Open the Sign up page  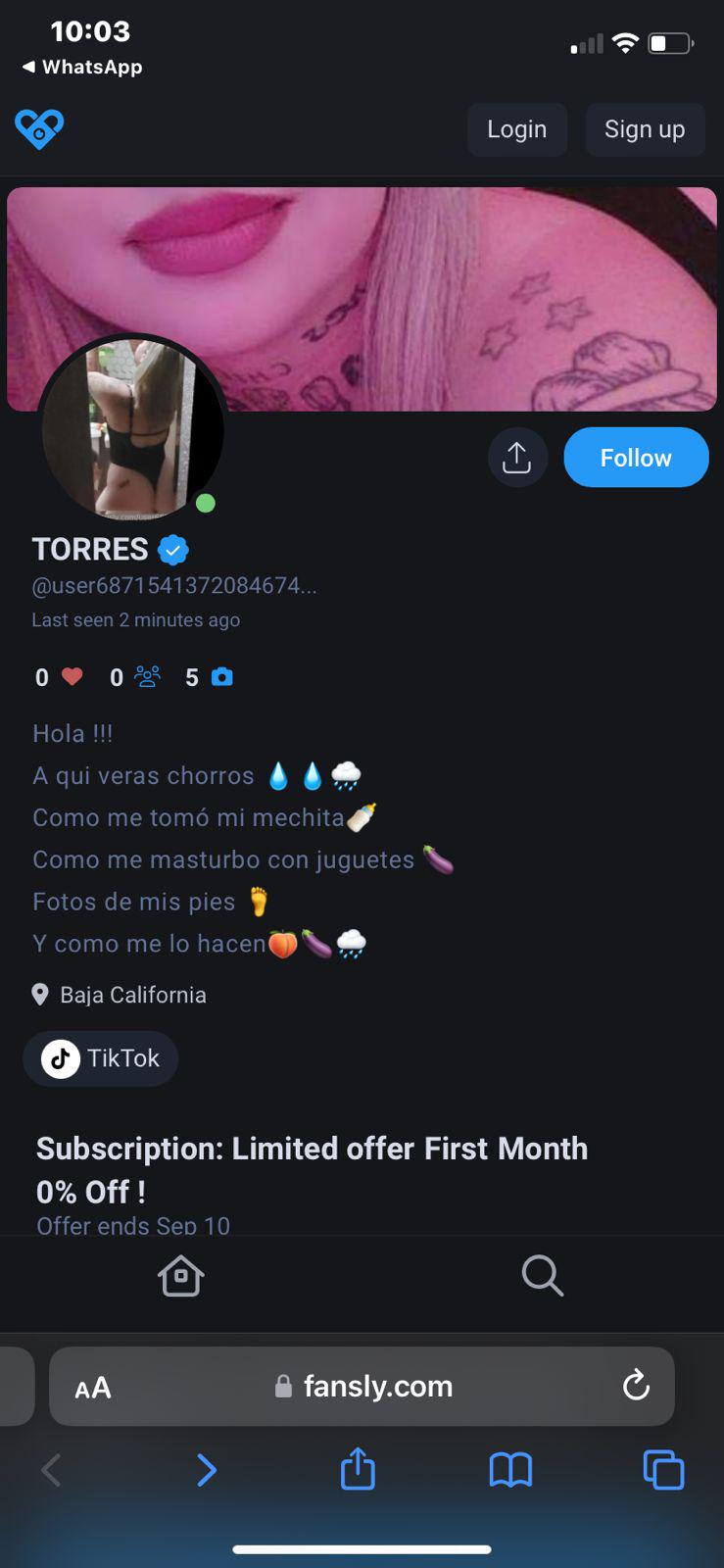645,129
